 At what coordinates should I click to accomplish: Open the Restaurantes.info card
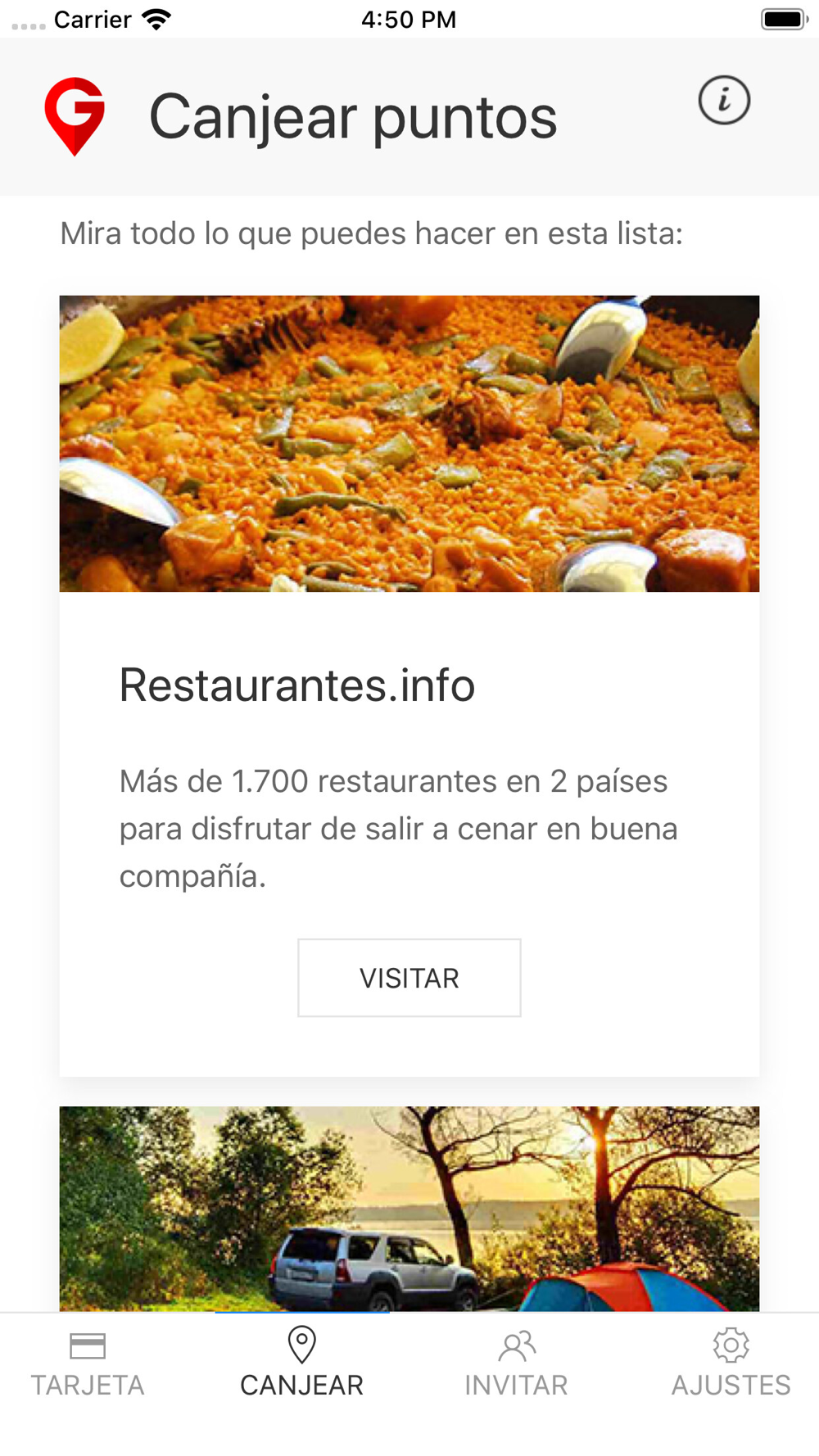tap(409, 685)
